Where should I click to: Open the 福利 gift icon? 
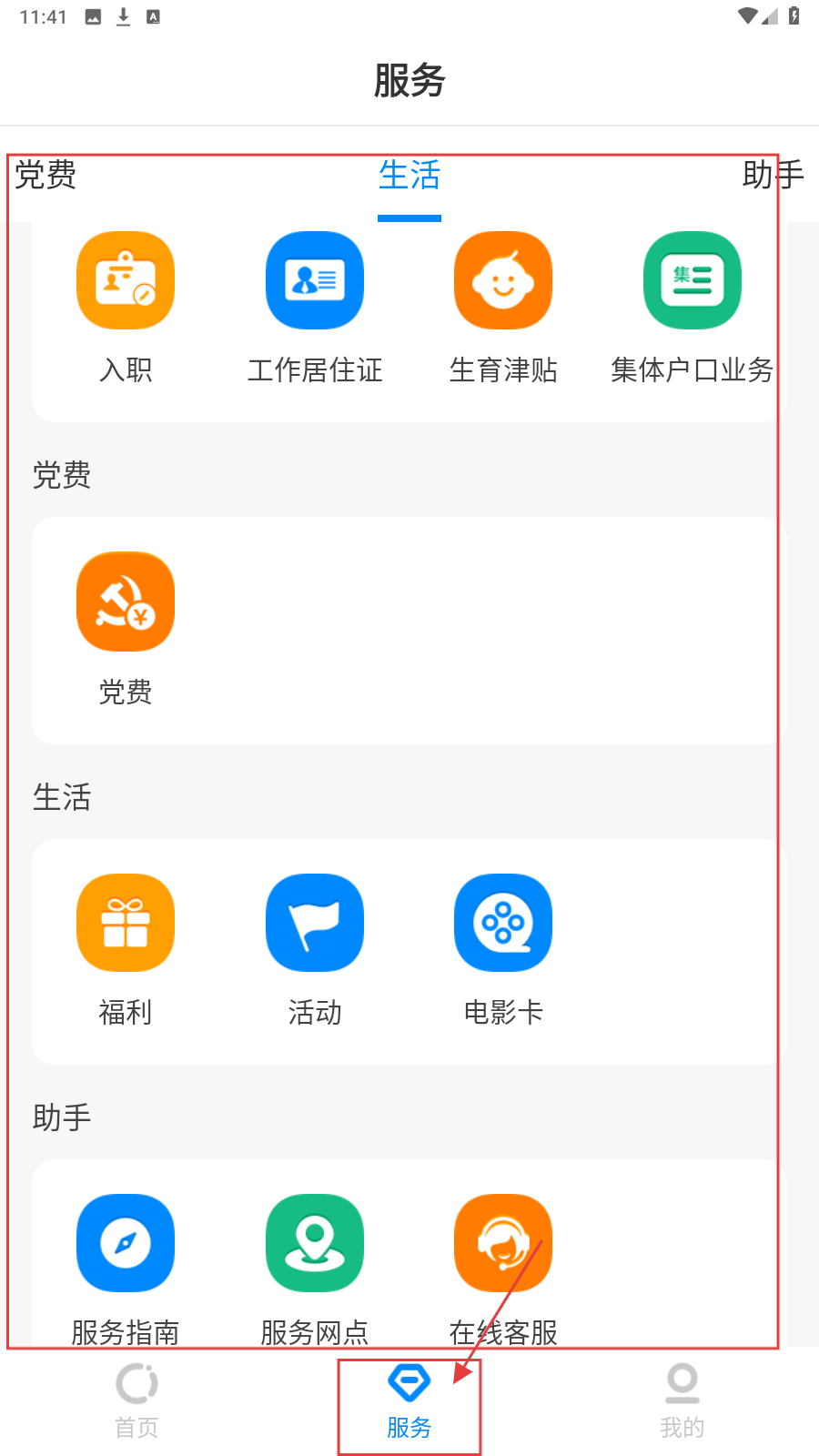click(x=126, y=923)
